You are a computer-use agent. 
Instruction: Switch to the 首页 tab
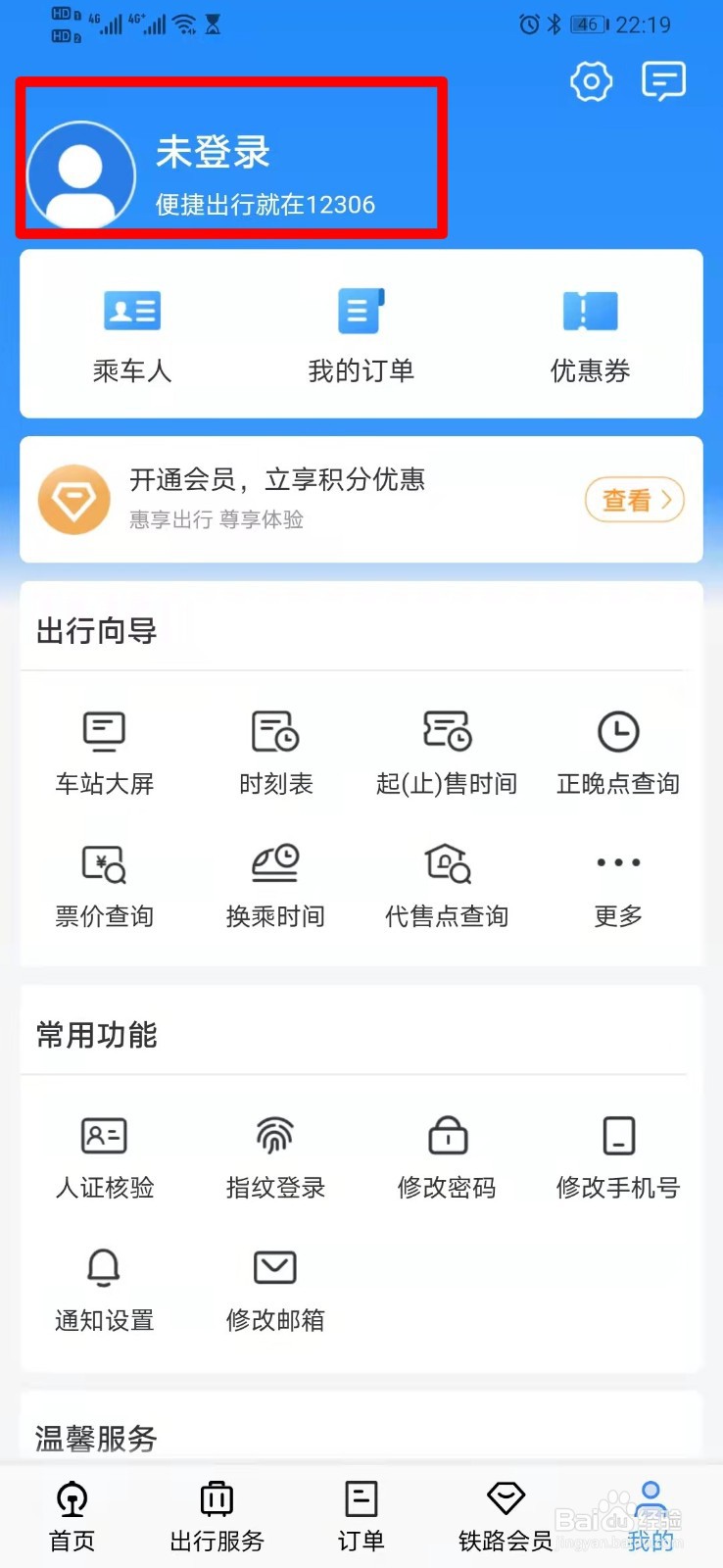click(72, 1515)
